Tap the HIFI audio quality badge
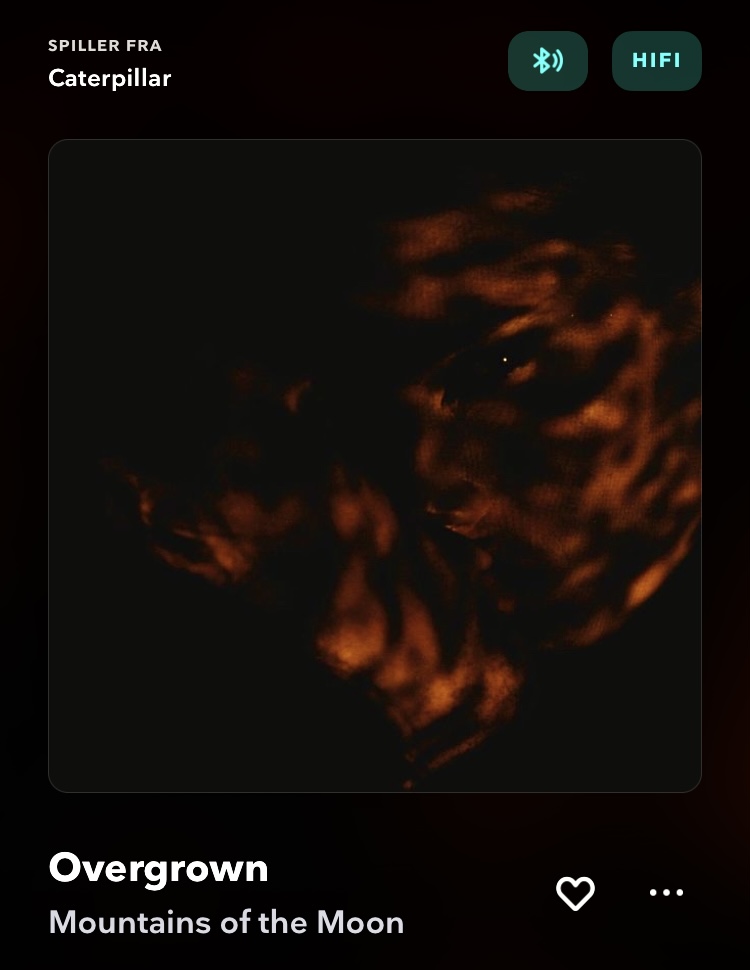Viewport: 750px width, 970px height. tap(656, 61)
